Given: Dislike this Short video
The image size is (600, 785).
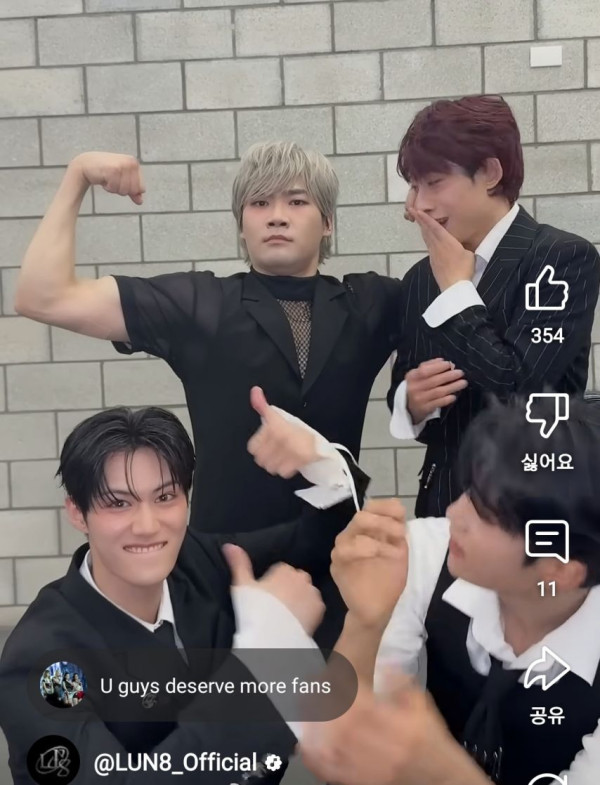Looking at the screenshot, I should tap(547, 415).
